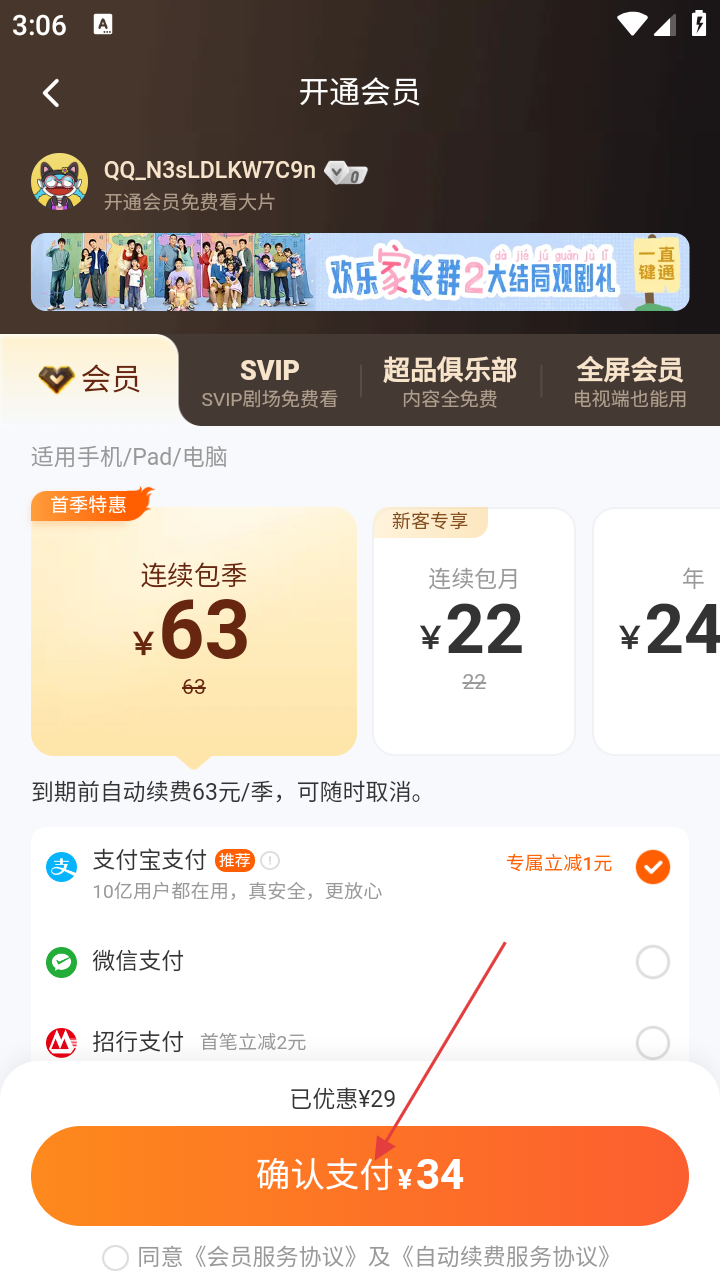
Task: Choose the 连续包月 ¥22 plan
Action: (473, 631)
